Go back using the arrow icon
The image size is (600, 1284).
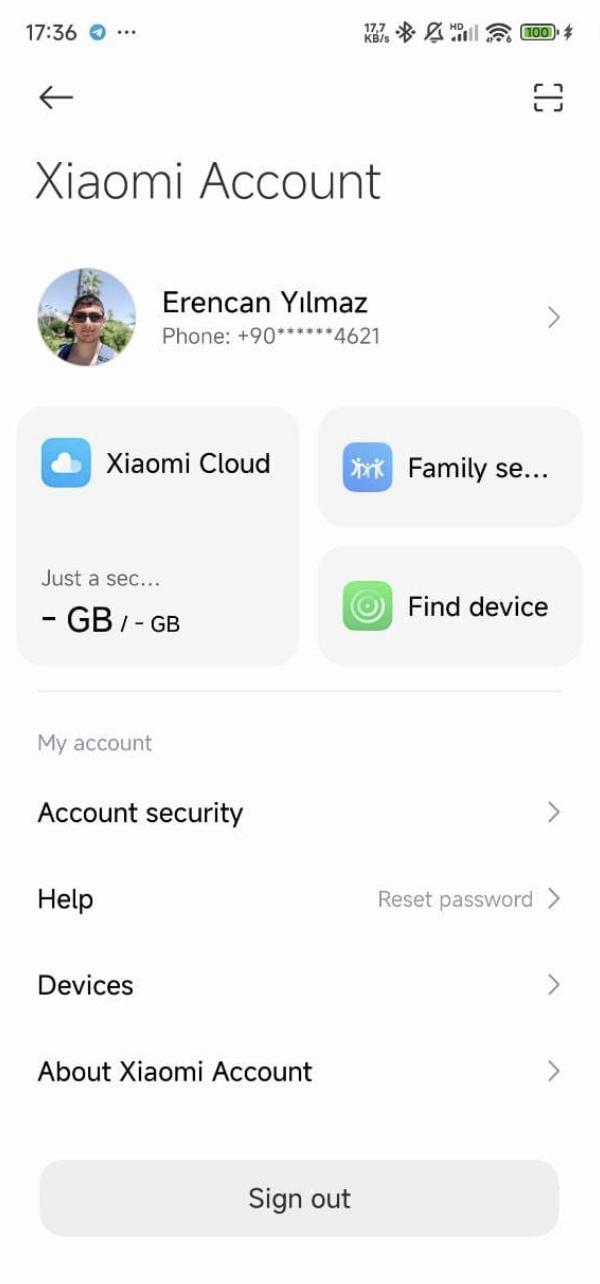pyautogui.click(x=56, y=97)
